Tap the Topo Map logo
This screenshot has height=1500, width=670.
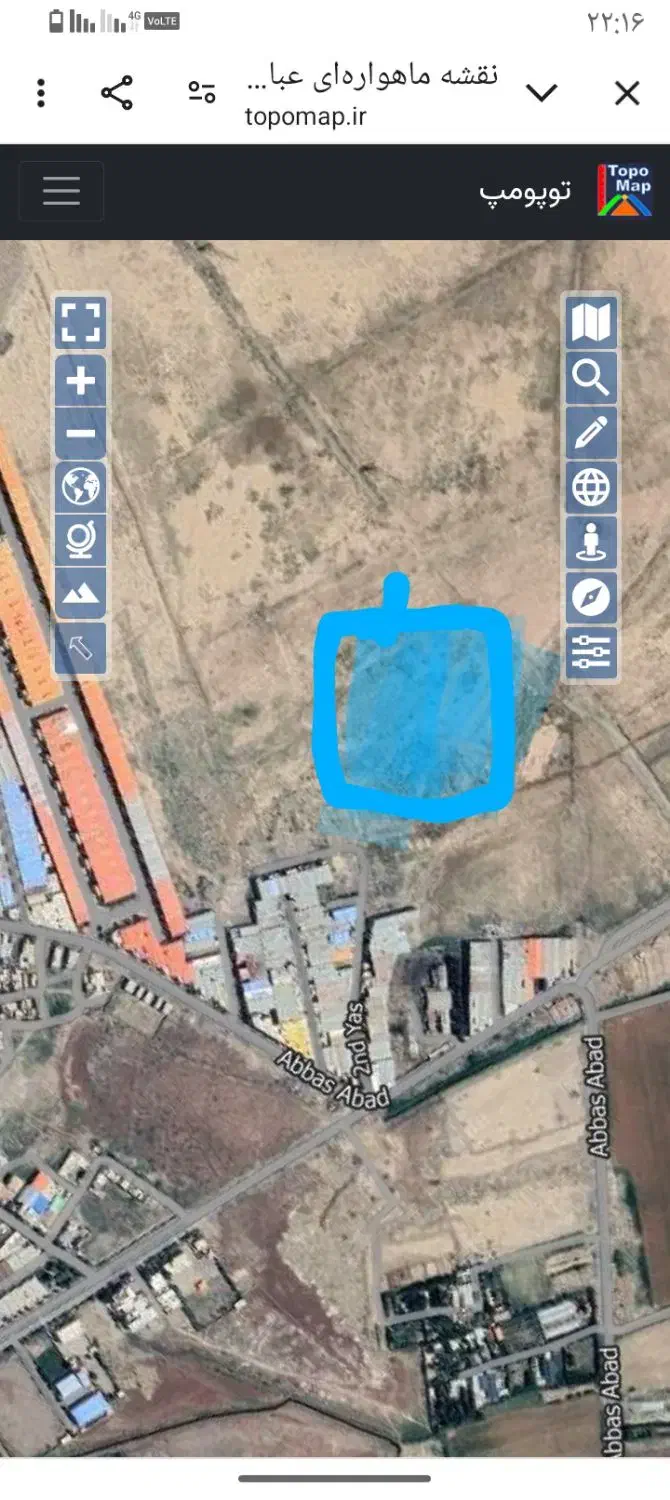tap(625, 191)
